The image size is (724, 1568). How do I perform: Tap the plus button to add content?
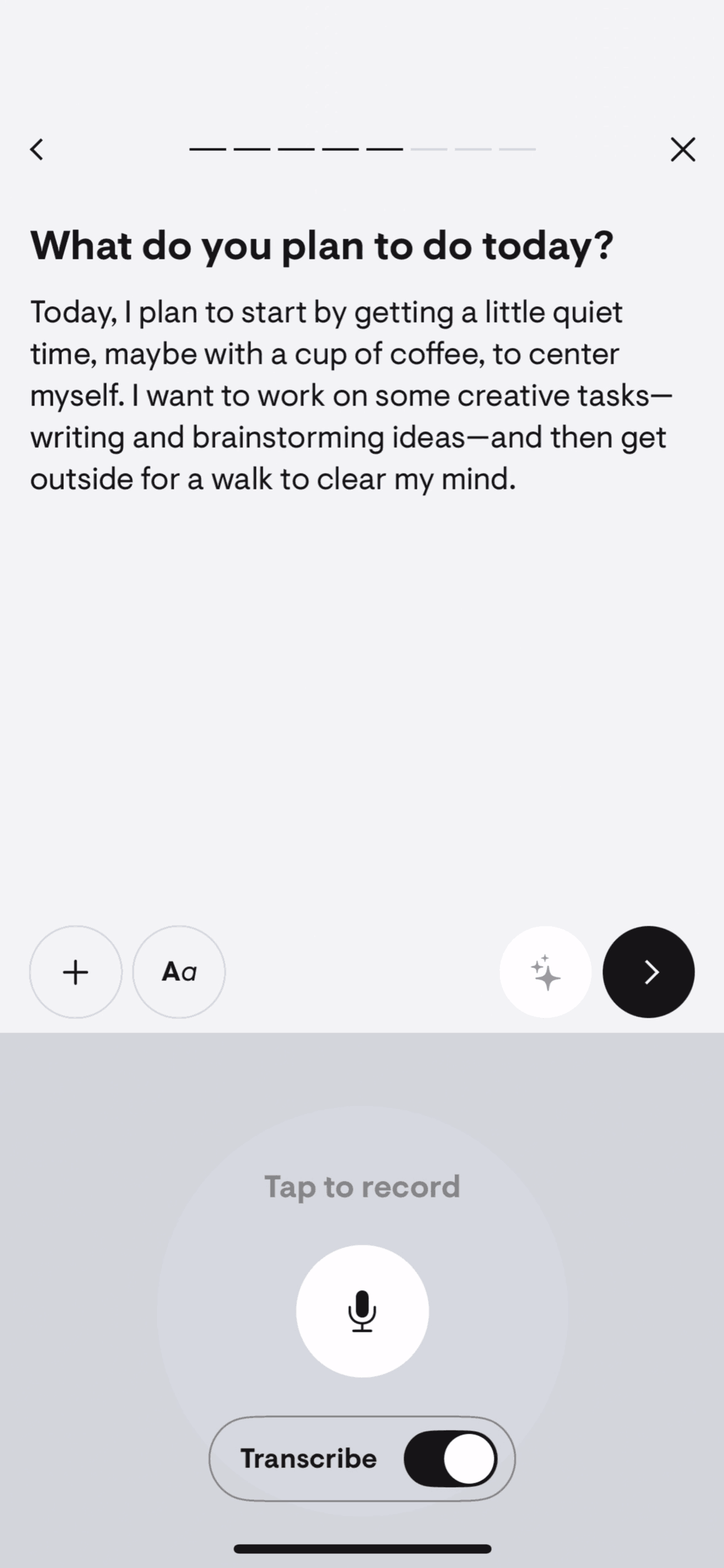[x=76, y=972]
